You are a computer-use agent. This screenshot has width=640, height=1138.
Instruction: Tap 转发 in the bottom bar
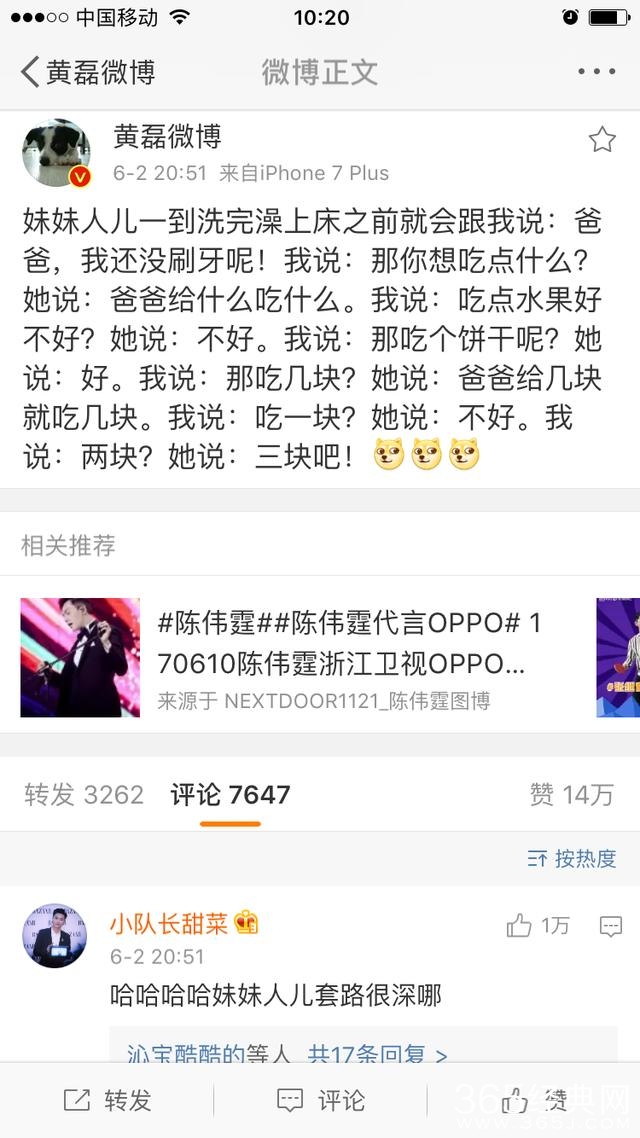[x=108, y=1101]
